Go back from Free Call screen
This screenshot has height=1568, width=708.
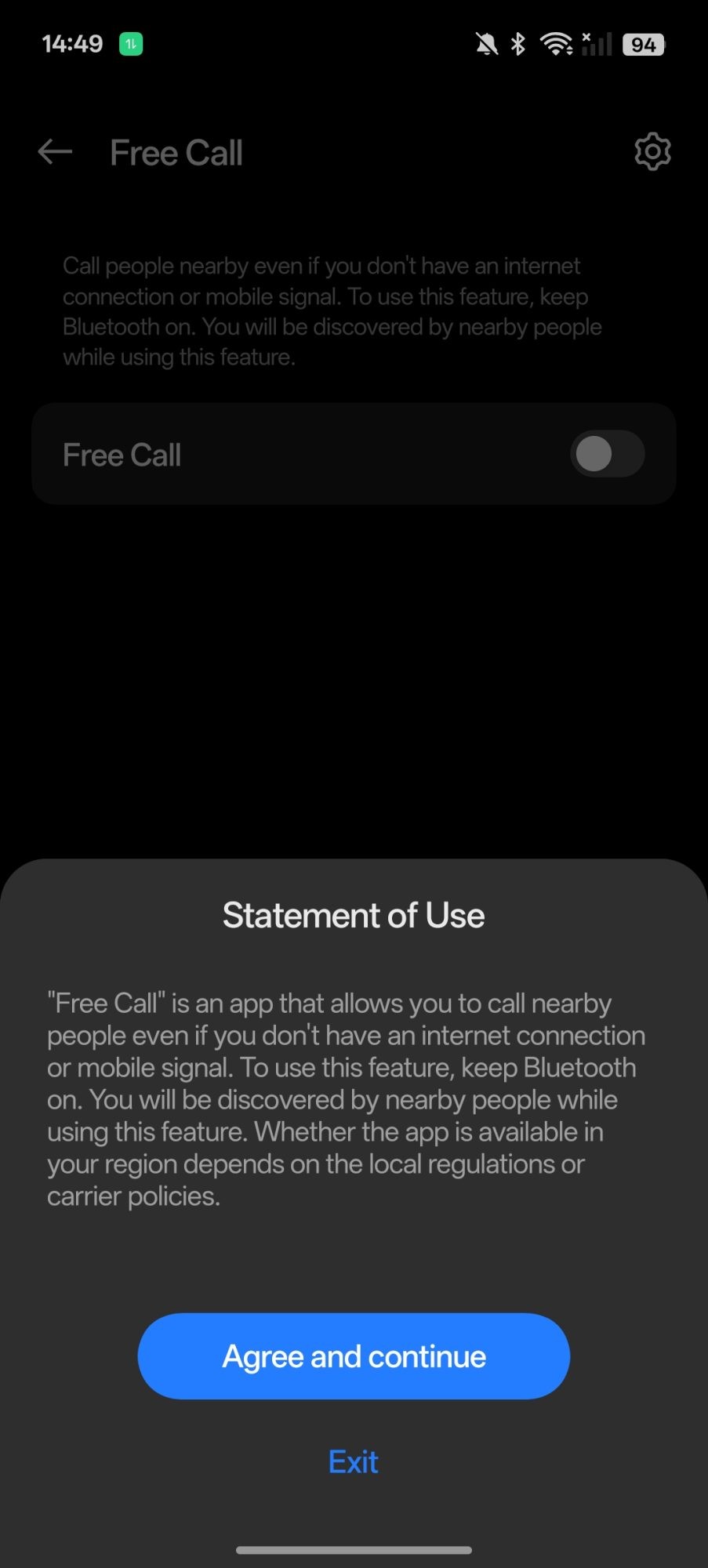tap(55, 152)
